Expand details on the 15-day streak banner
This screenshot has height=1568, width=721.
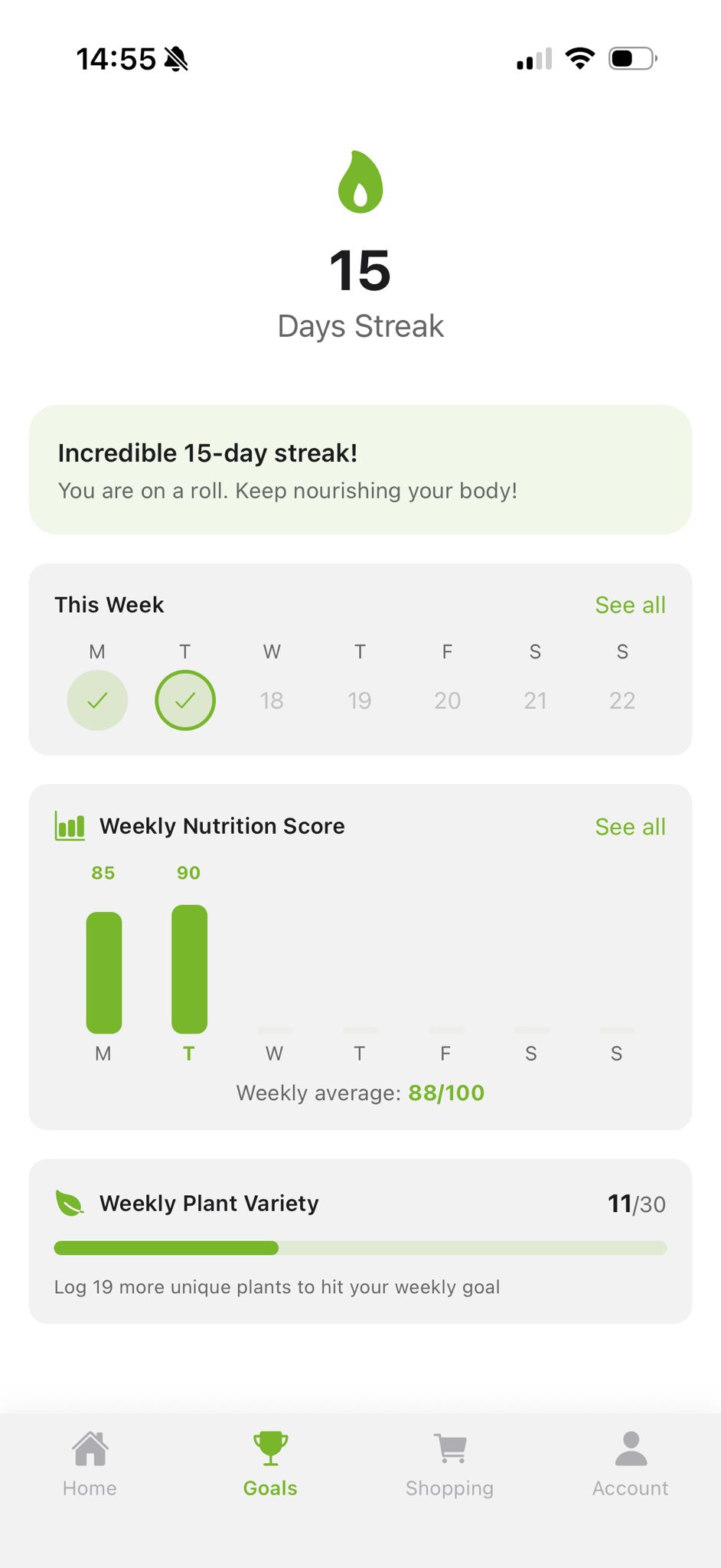point(360,469)
